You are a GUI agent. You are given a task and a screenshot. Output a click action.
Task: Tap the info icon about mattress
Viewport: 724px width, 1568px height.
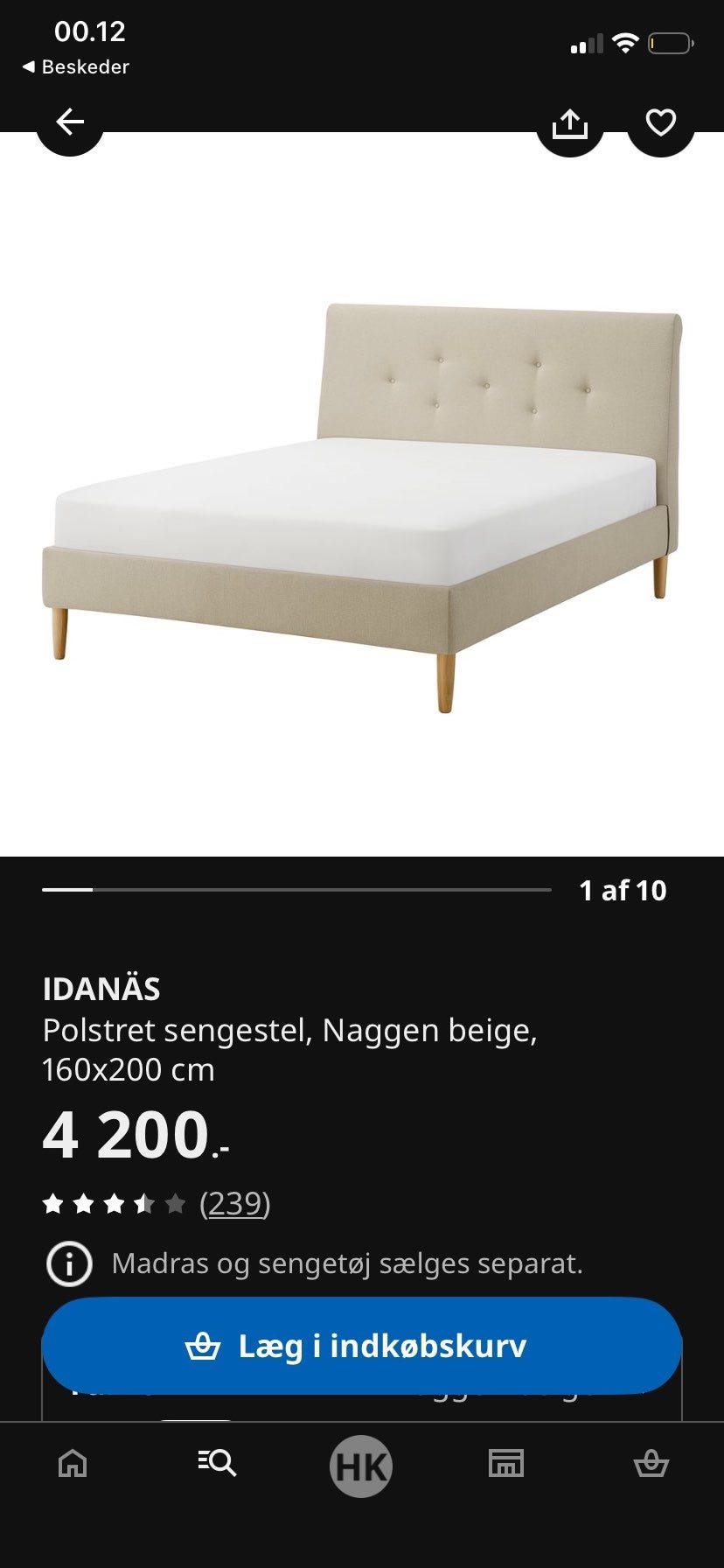coord(69,1263)
